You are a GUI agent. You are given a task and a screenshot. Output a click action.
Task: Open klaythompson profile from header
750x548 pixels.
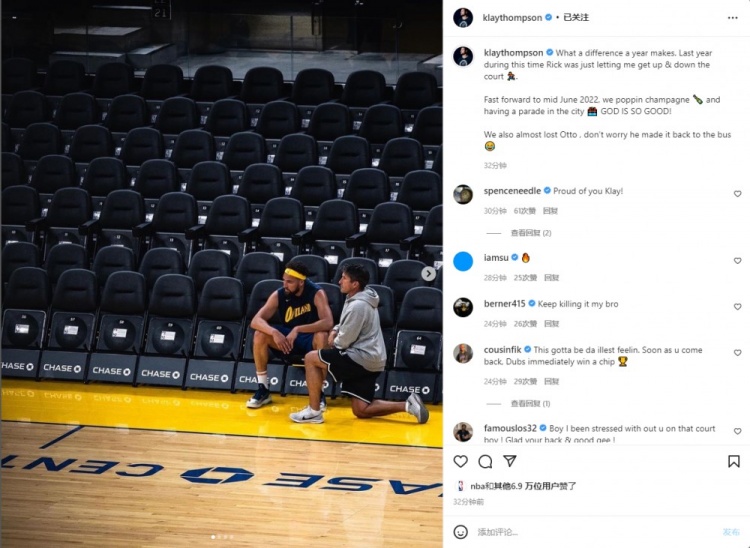click(512, 17)
